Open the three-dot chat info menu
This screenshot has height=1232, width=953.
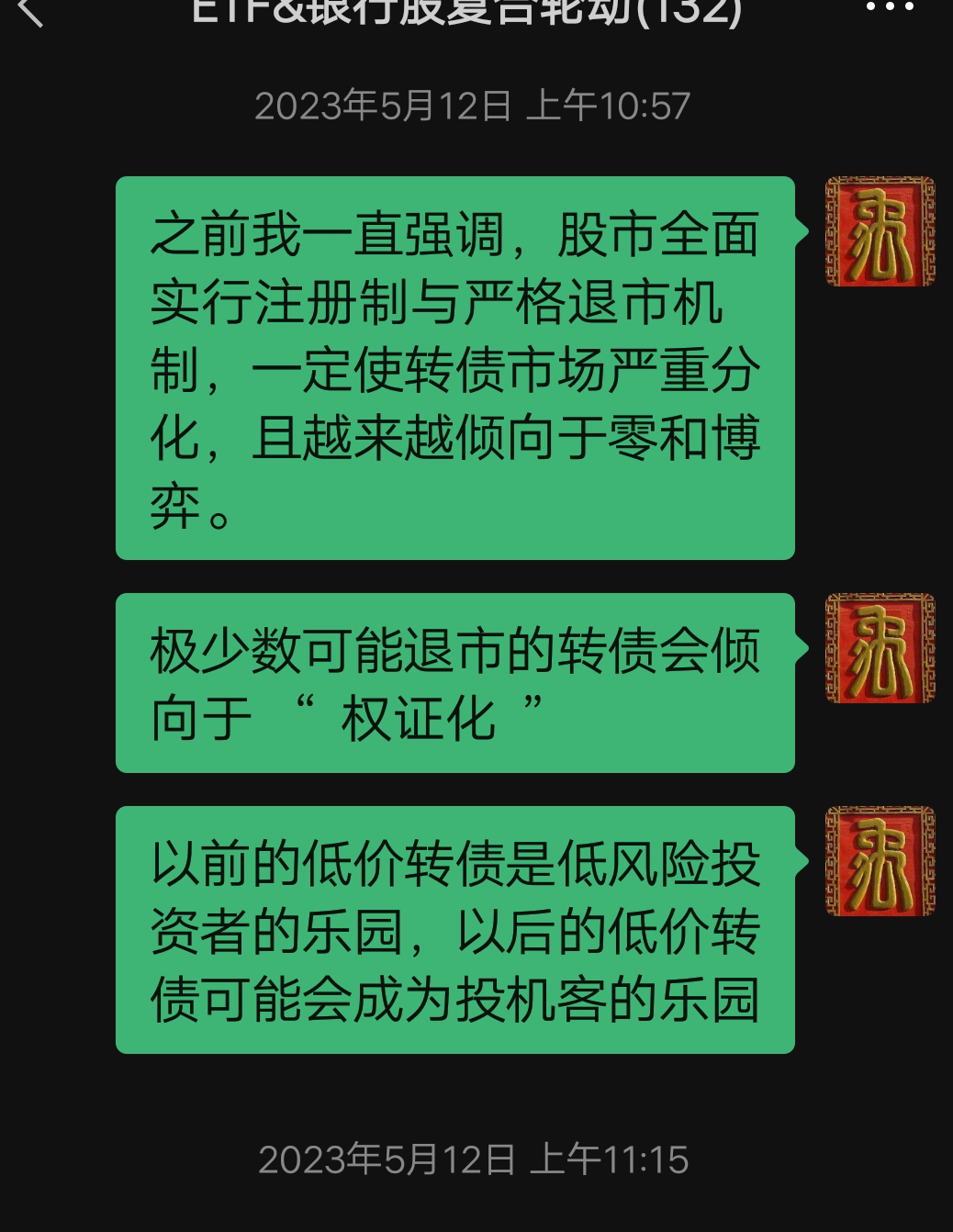click(x=890, y=7)
